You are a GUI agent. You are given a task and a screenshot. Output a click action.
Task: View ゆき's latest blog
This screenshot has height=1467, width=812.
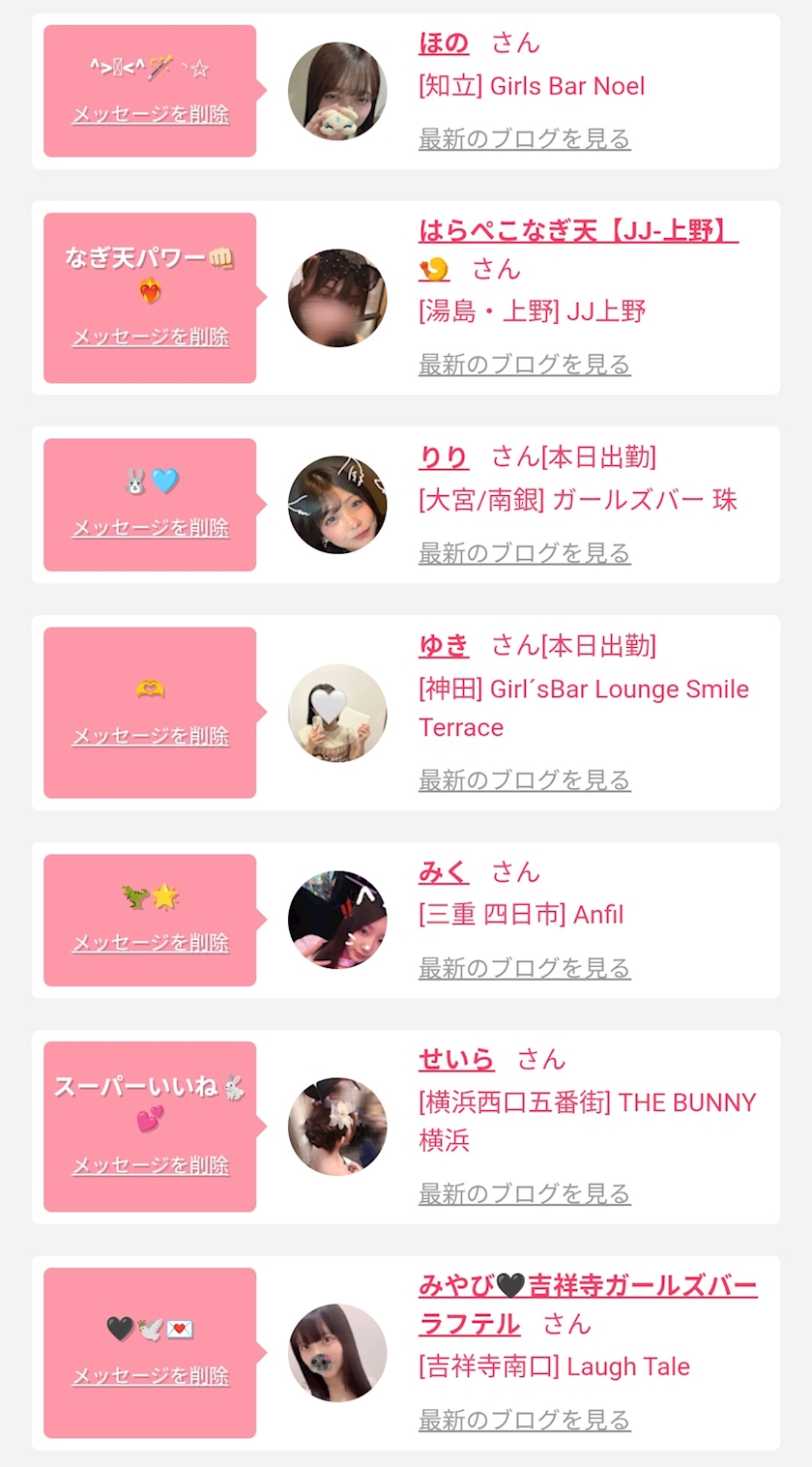click(x=524, y=780)
